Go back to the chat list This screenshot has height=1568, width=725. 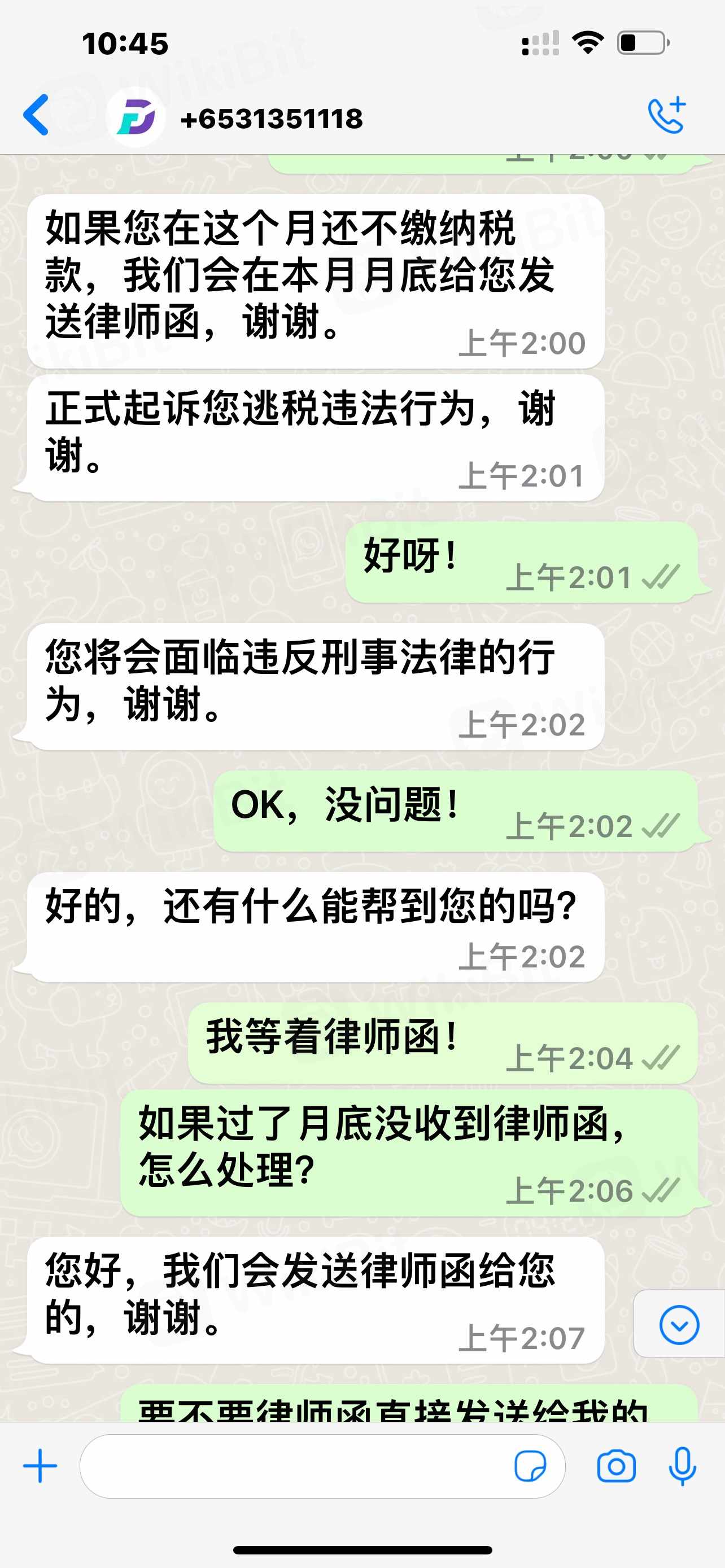coord(36,115)
